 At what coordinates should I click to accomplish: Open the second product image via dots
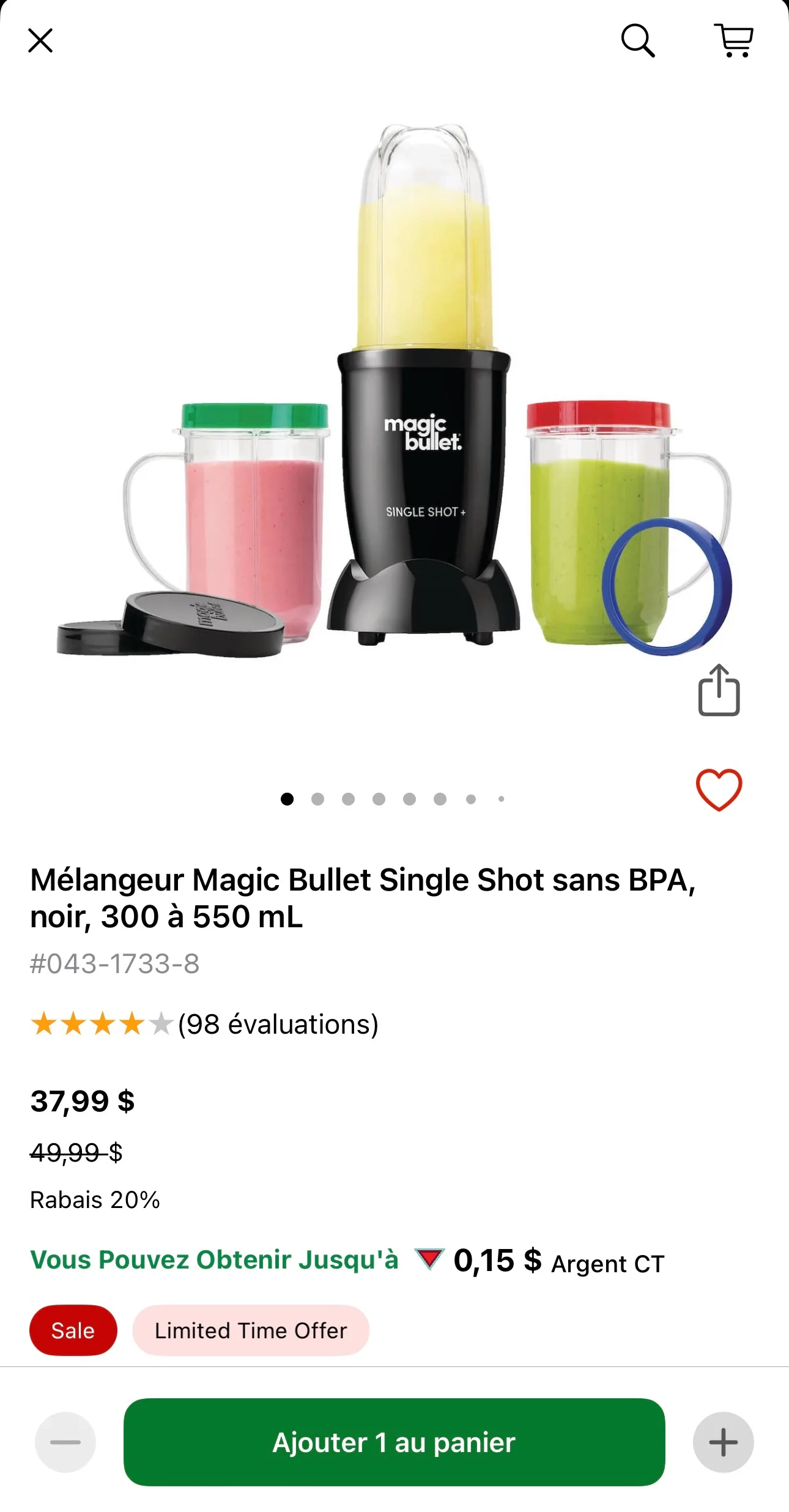[x=316, y=799]
